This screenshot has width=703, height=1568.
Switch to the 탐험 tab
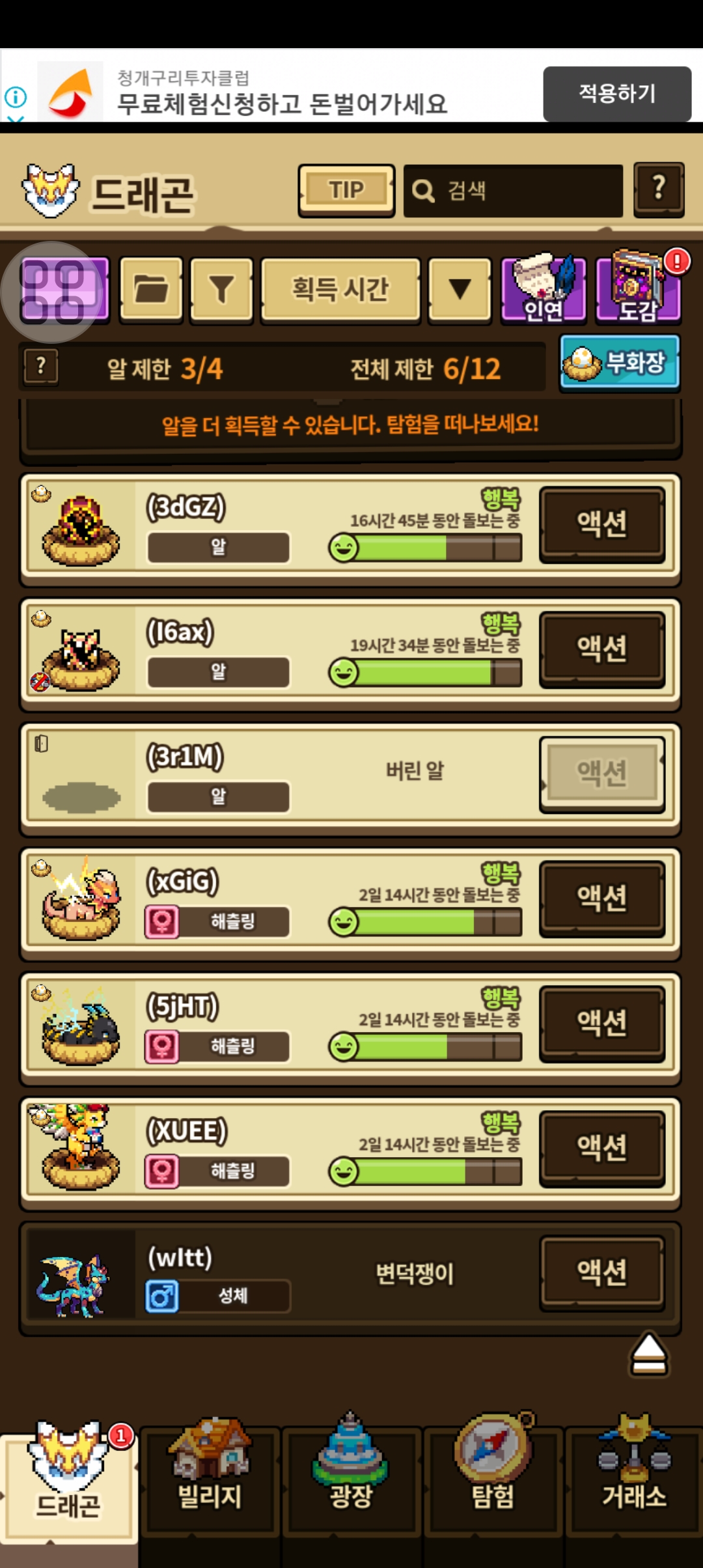493,1479
